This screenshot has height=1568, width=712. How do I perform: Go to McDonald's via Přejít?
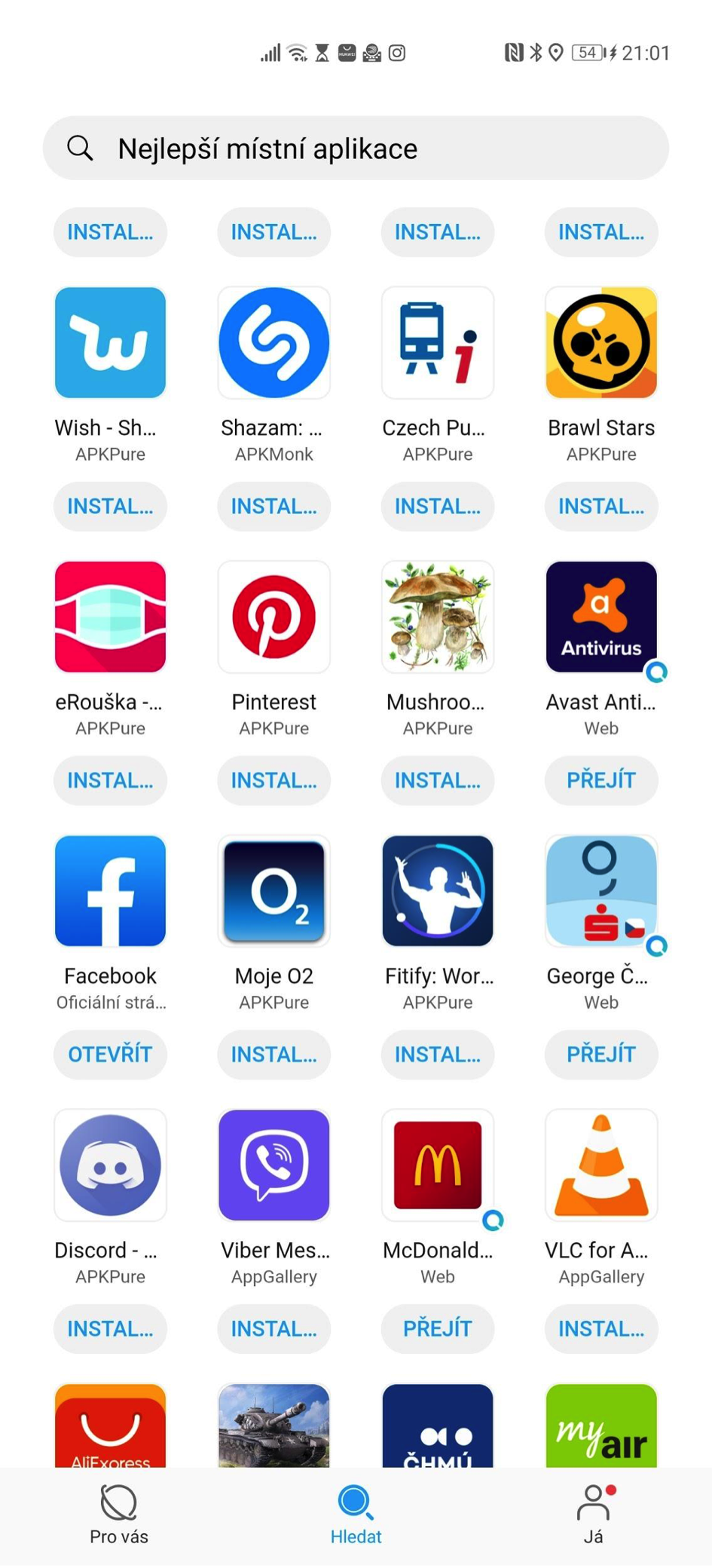click(437, 1329)
